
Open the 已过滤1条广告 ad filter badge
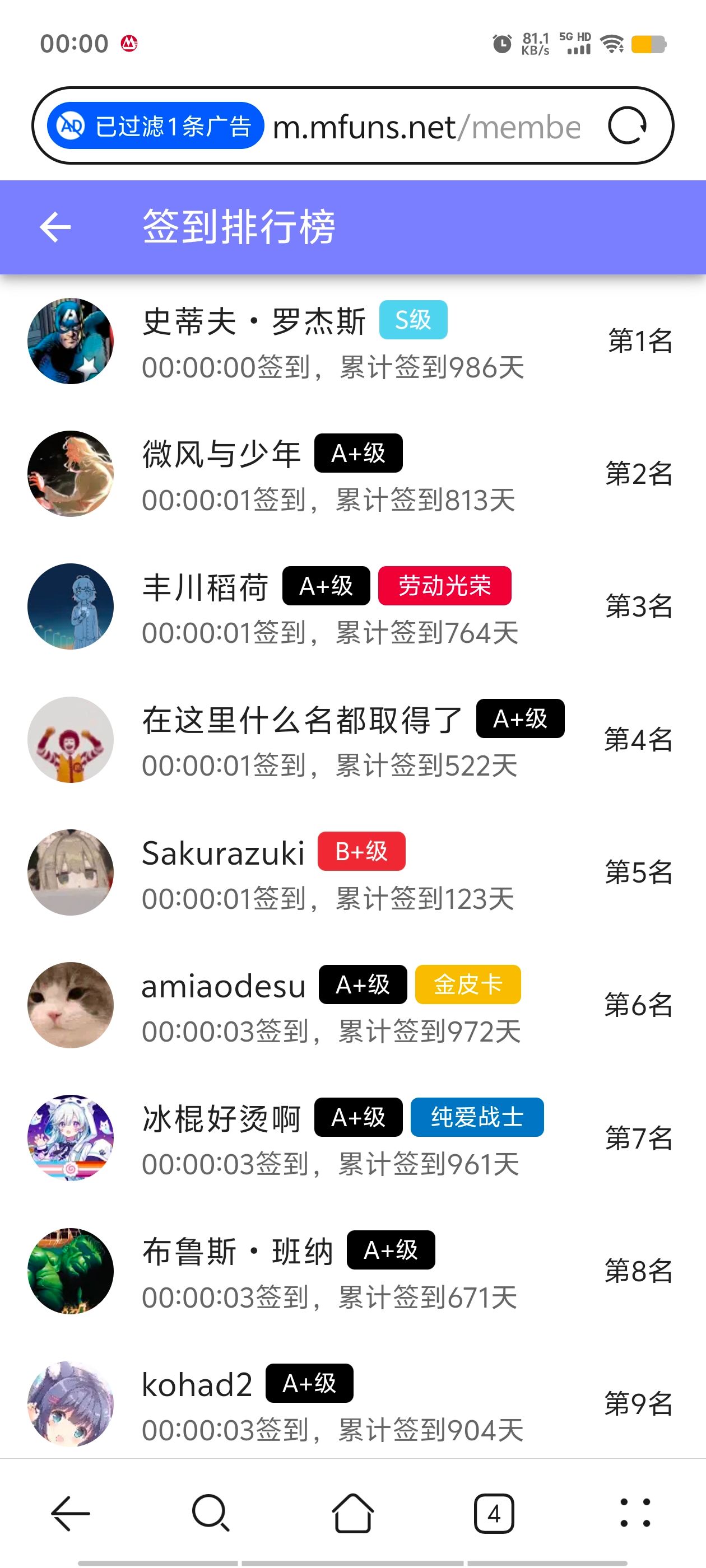click(156, 126)
